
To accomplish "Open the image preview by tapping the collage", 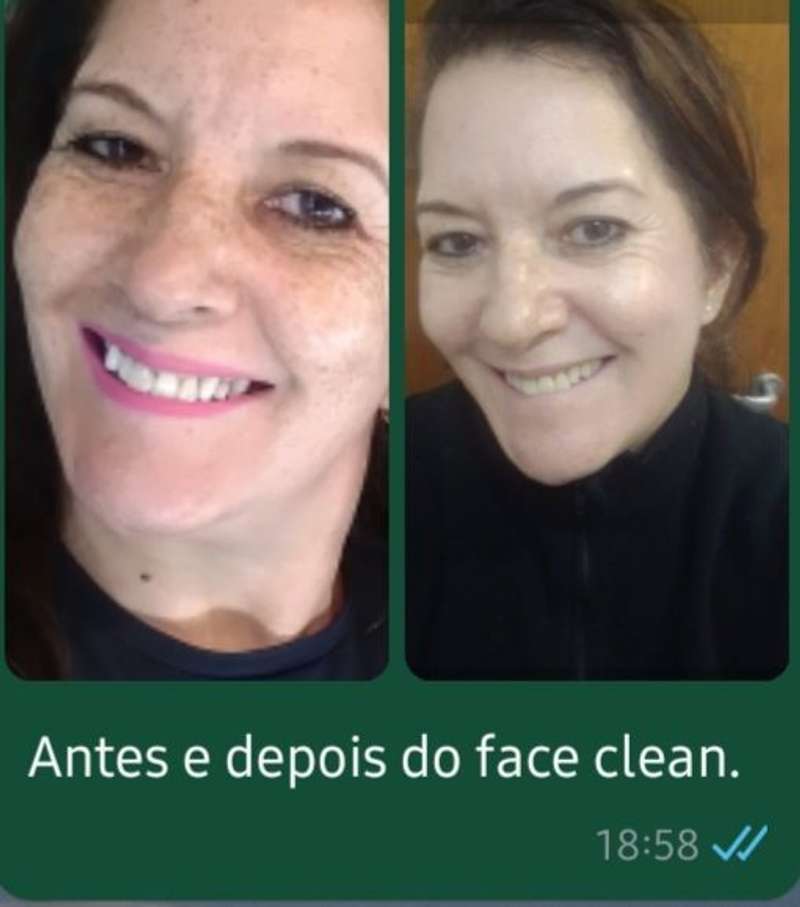I will 400,340.
